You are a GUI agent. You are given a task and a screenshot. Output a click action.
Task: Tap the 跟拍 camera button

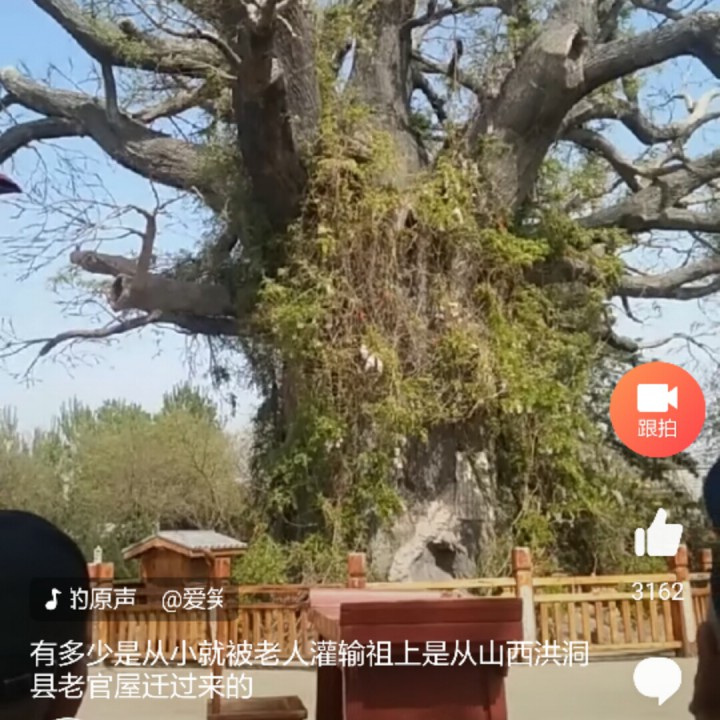(x=657, y=409)
